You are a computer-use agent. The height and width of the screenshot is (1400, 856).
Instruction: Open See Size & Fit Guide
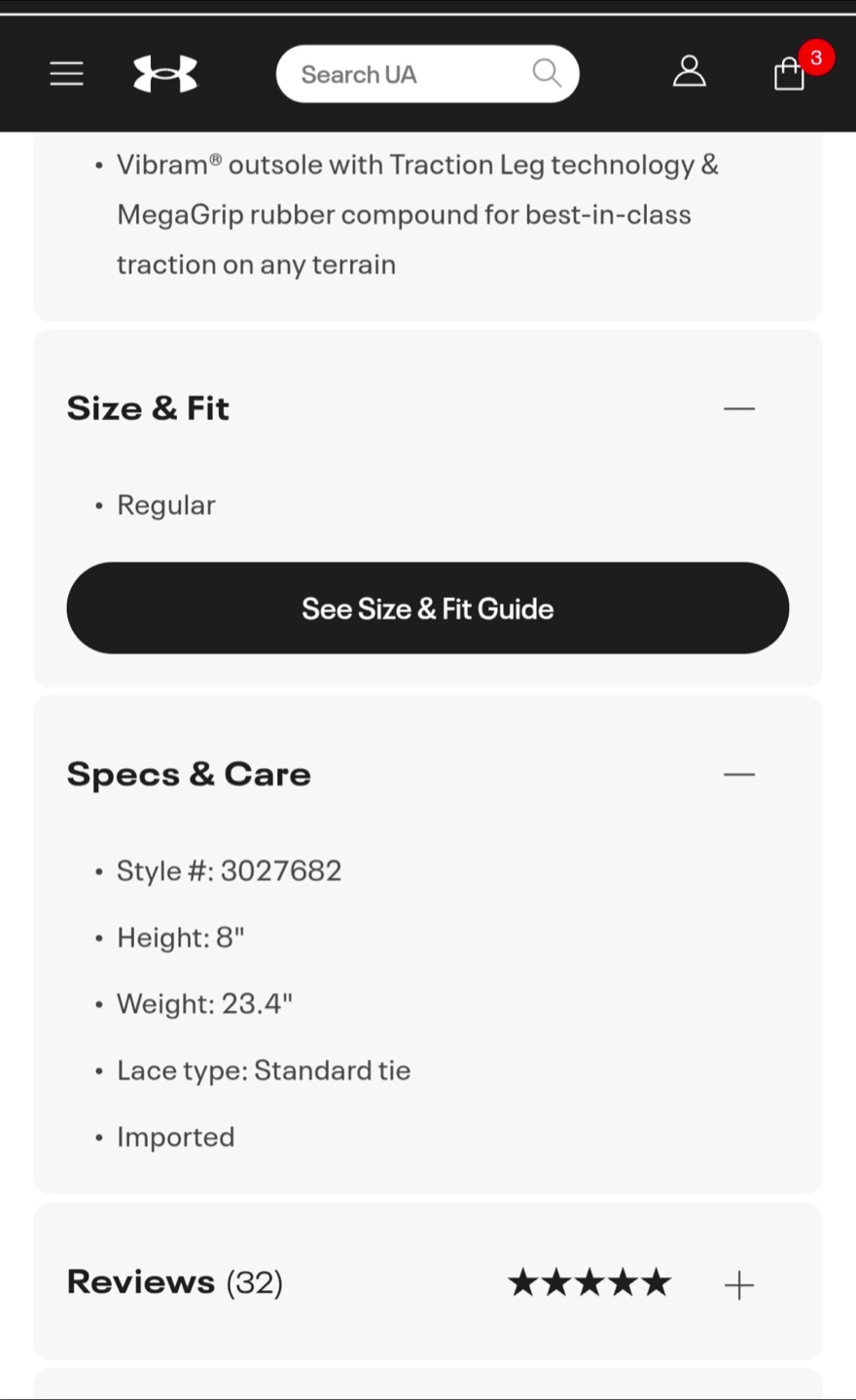tap(427, 608)
